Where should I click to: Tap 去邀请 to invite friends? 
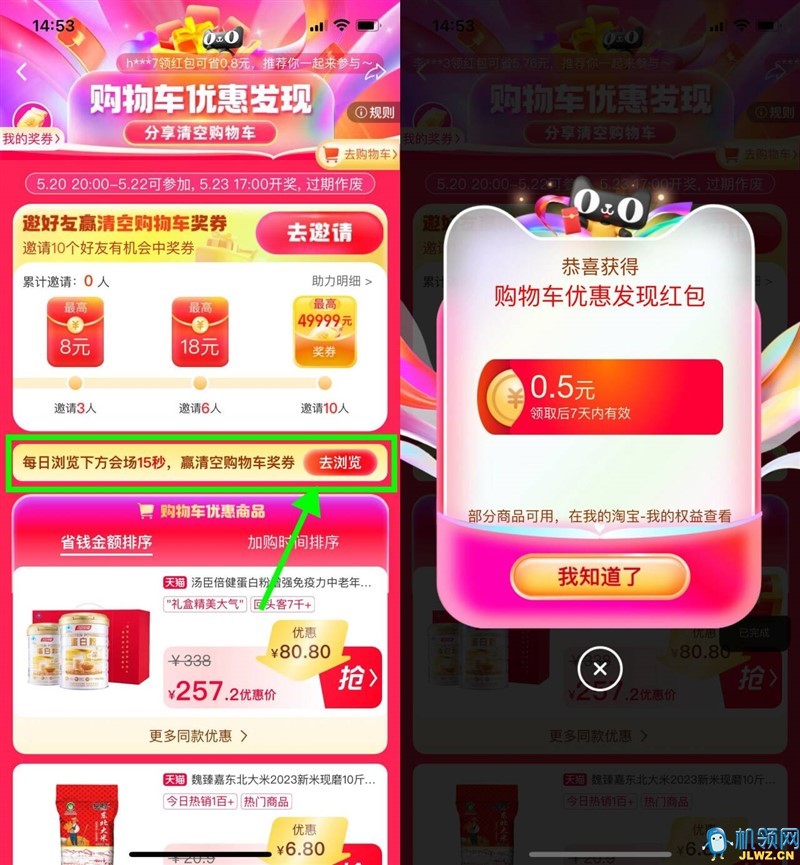pyautogui.click(x=320, y=233)
